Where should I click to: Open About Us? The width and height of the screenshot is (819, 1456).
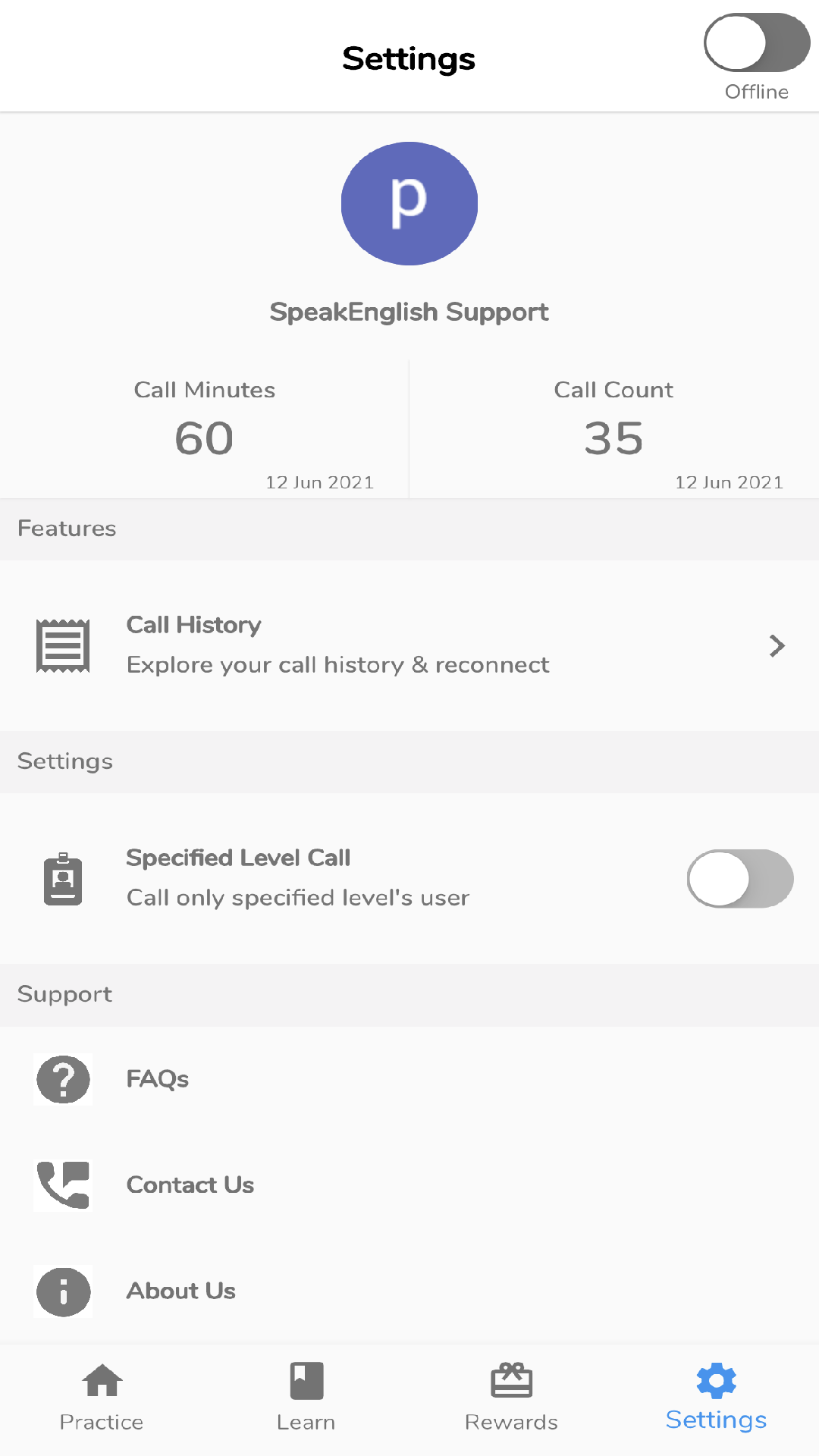[x=409, y=1291]
